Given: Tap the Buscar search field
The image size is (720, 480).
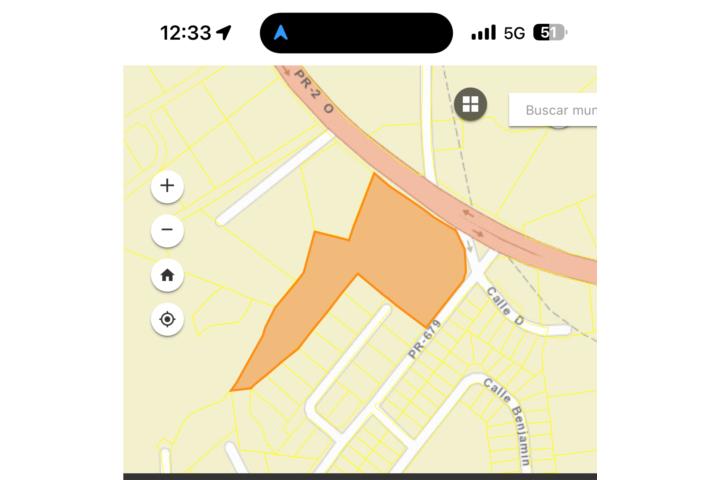Looking at the screenshot, I should click(553, 110).
